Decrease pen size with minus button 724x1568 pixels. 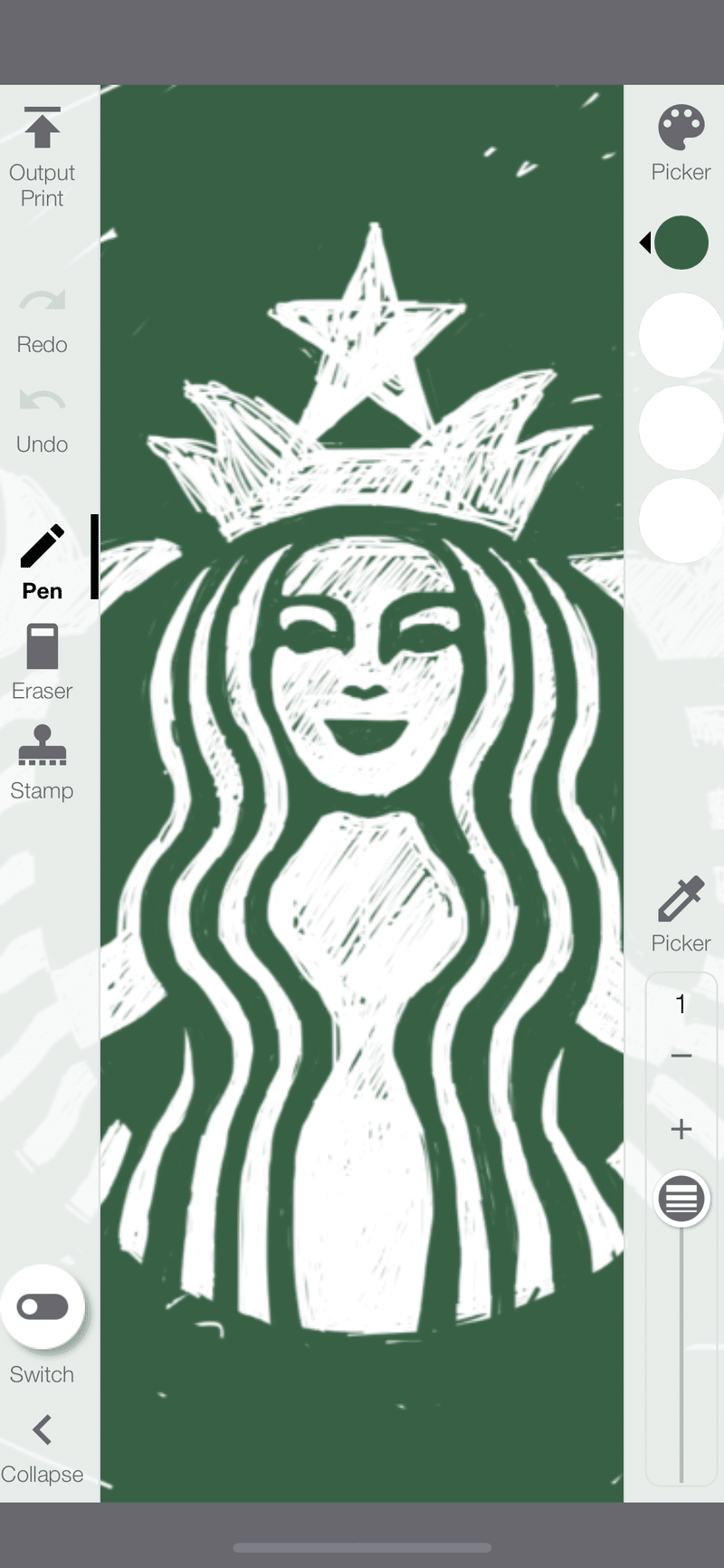point(681,1056)
